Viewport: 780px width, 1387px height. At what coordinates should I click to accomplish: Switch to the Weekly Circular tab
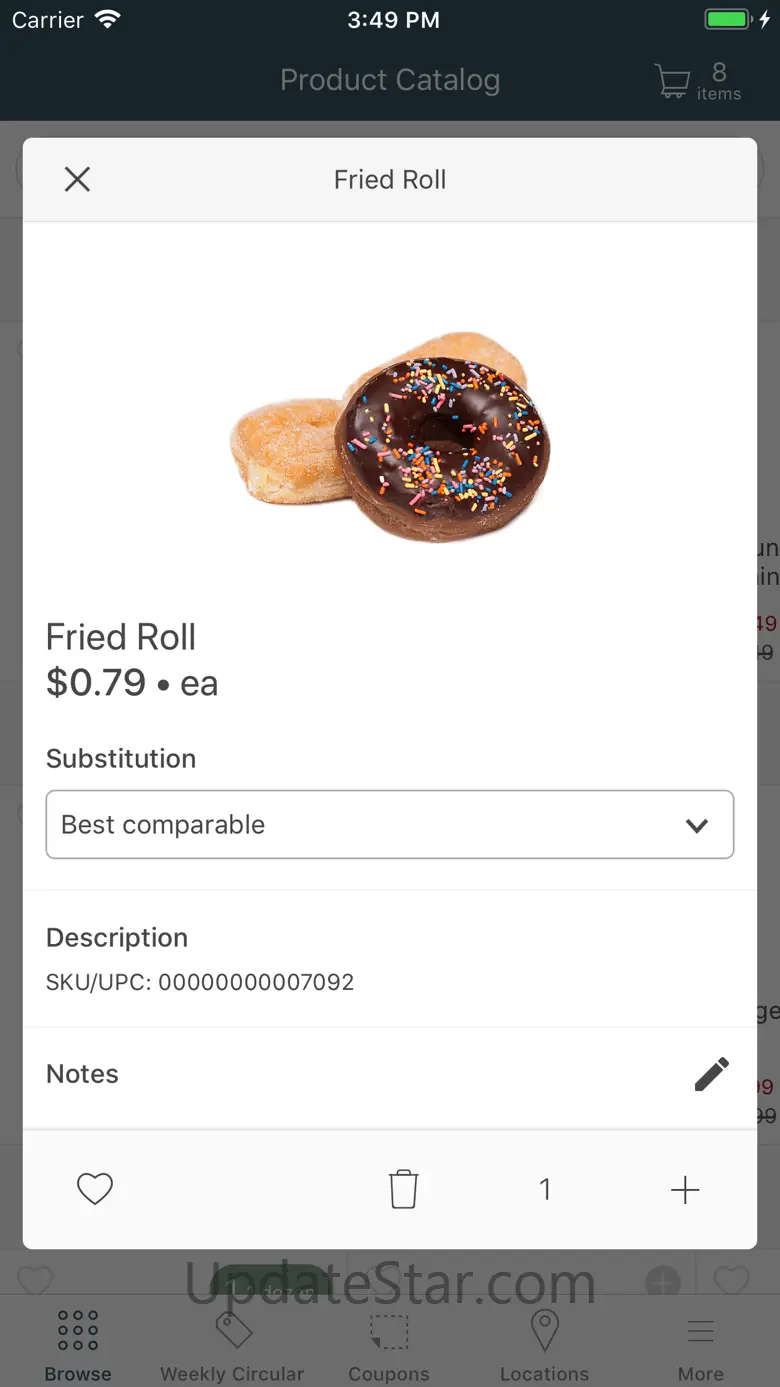pyautogui.click(x=232, y=1345)
